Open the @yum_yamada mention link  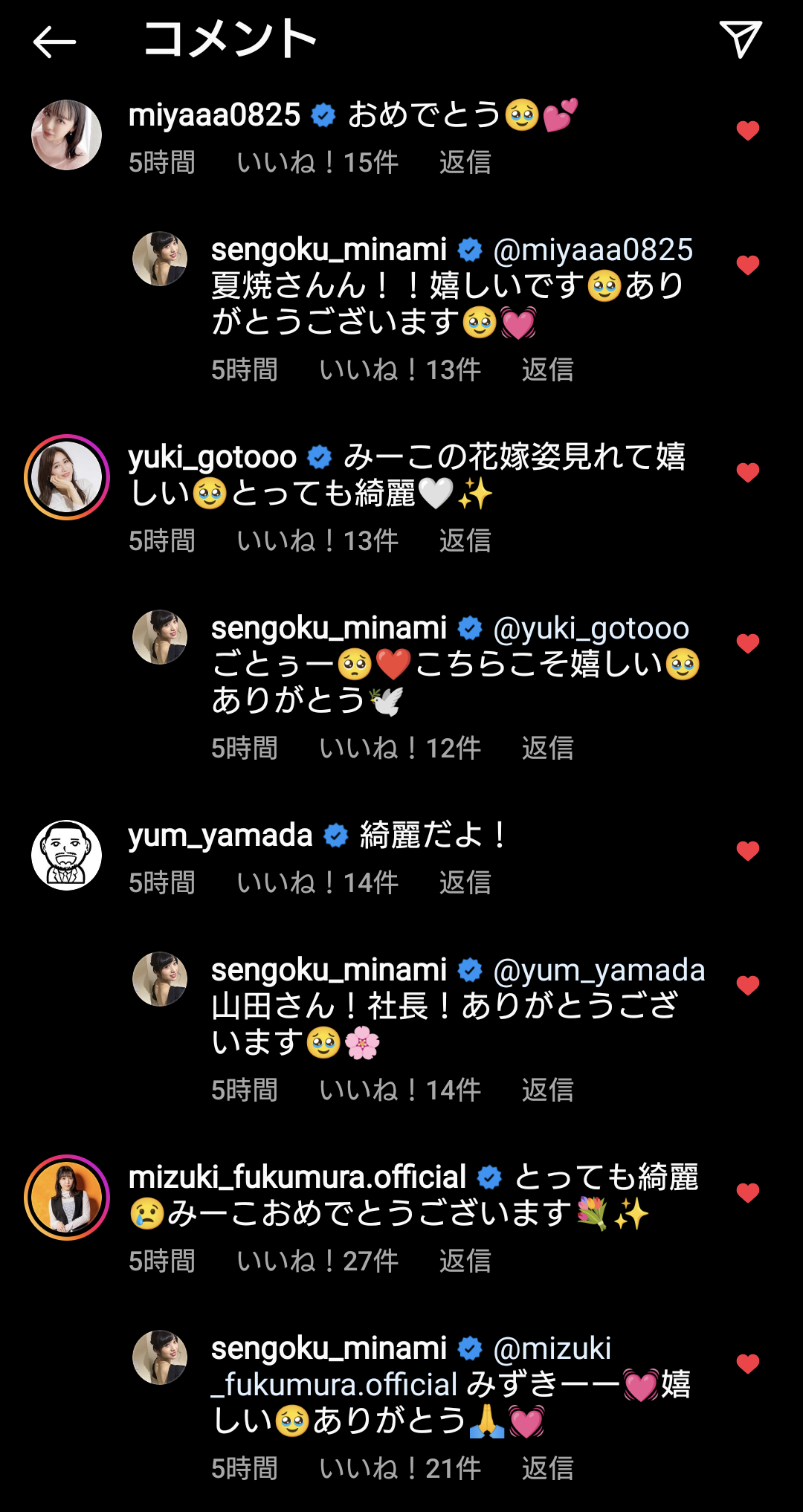click(x=599, y=971)
